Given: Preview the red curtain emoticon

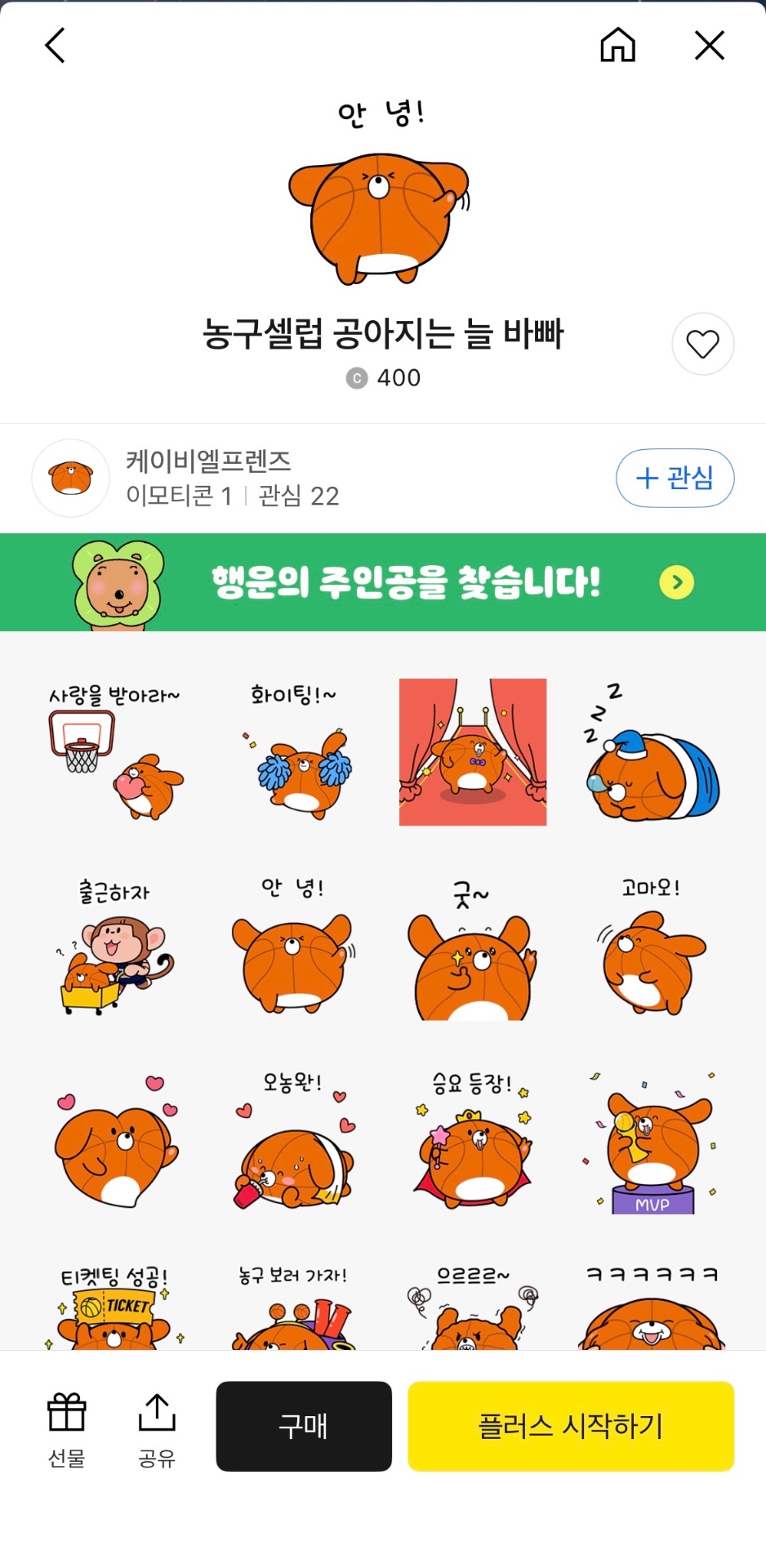Looking at the screenshot, I should [x=473, y=752].
